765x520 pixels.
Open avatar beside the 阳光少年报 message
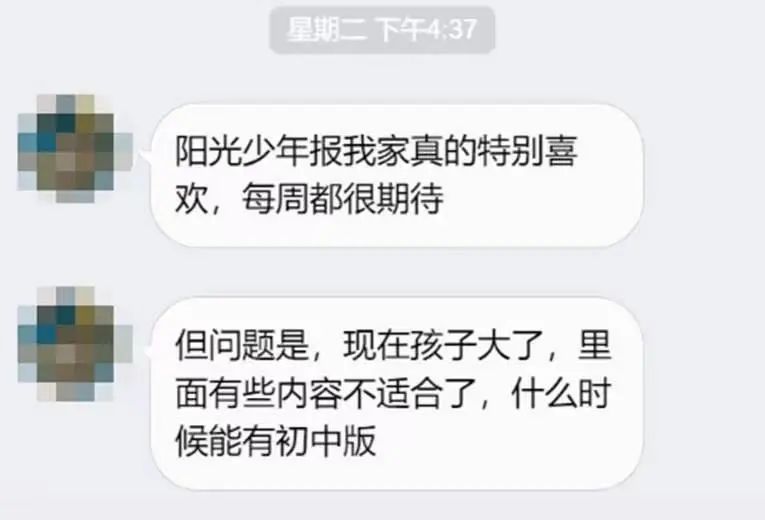click(x=69, y=149)
